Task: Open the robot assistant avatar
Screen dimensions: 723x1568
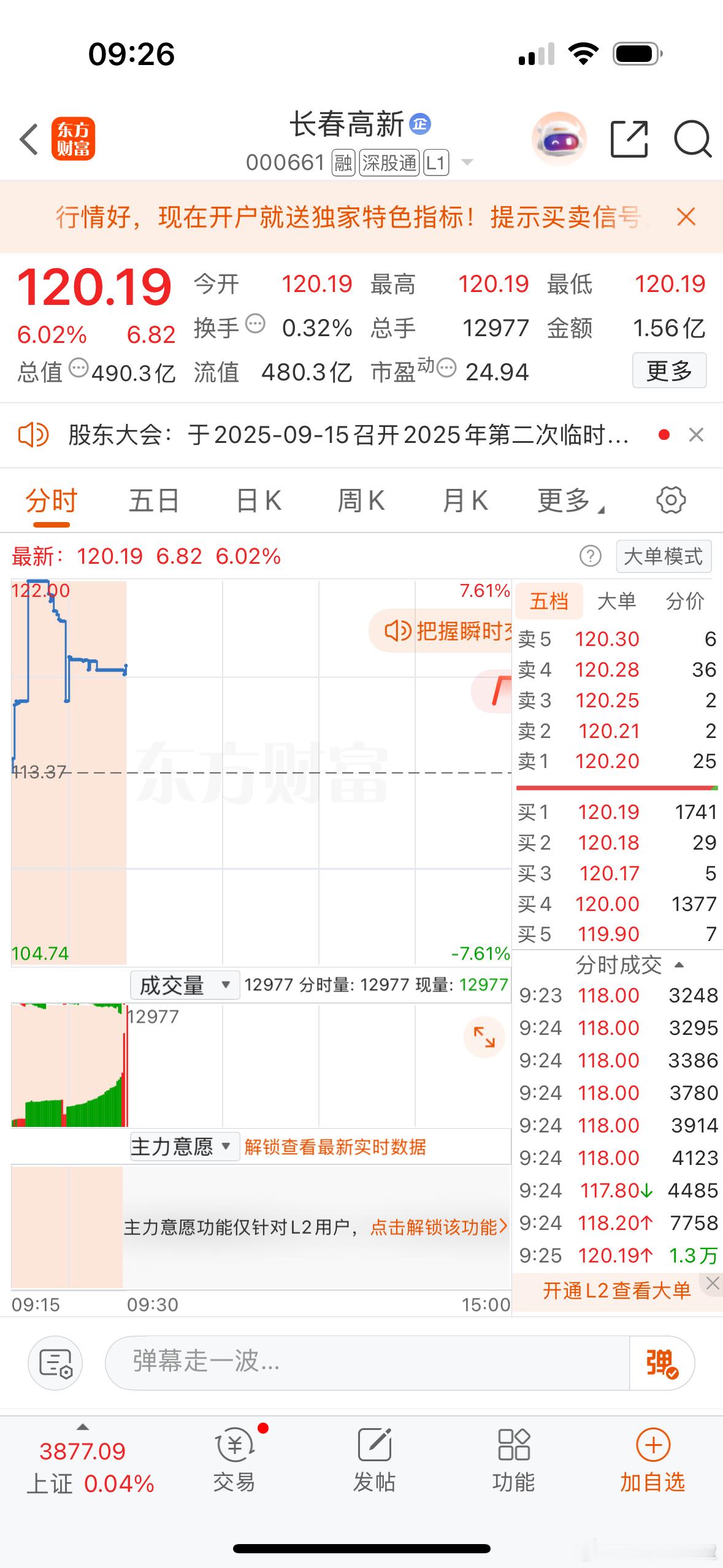Action: tap(558, 139)
